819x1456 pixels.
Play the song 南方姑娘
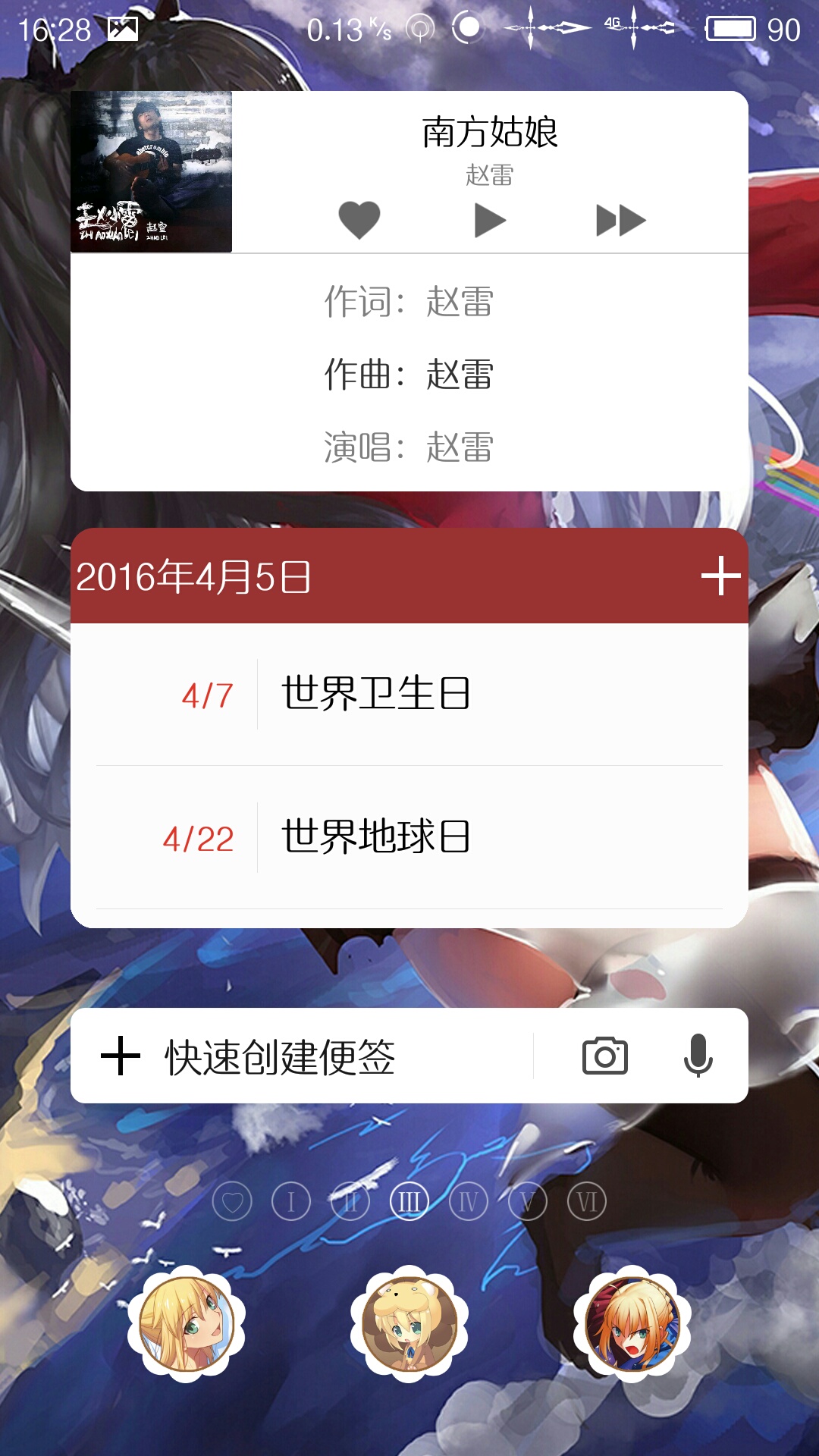point(490,221)
